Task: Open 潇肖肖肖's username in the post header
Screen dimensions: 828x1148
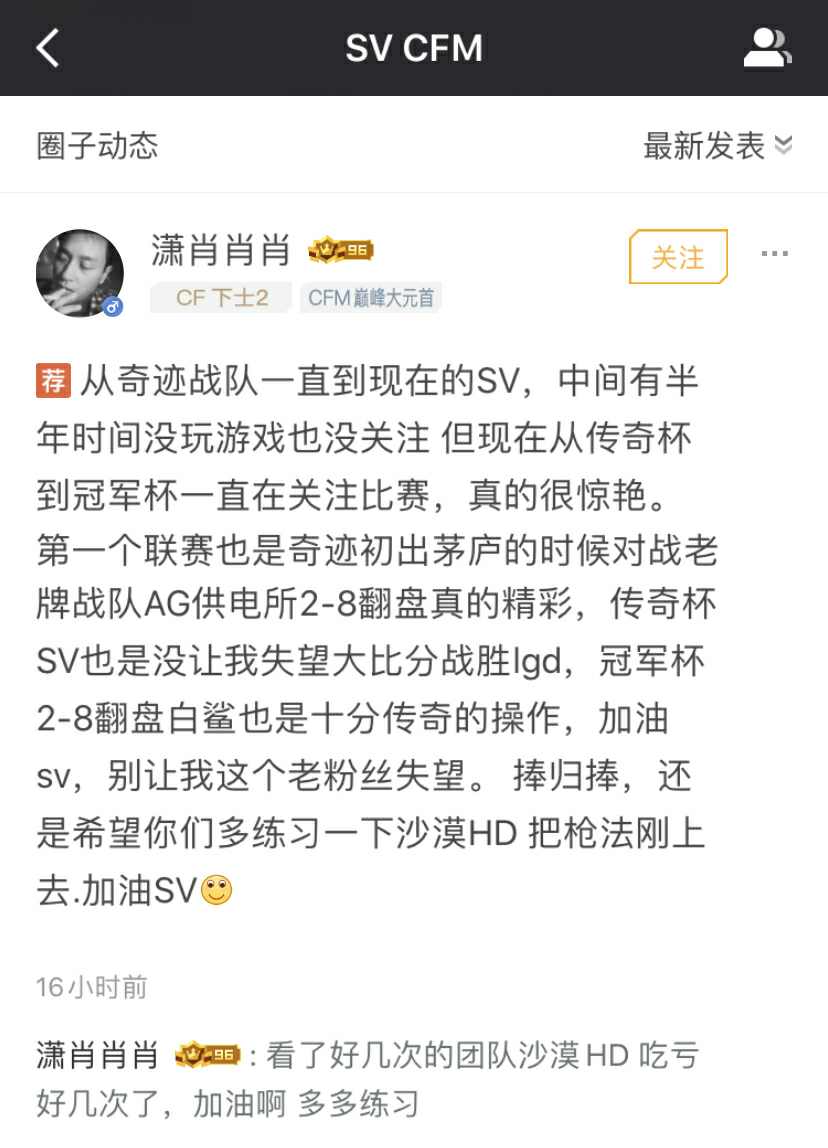Action: click(221, 250)
